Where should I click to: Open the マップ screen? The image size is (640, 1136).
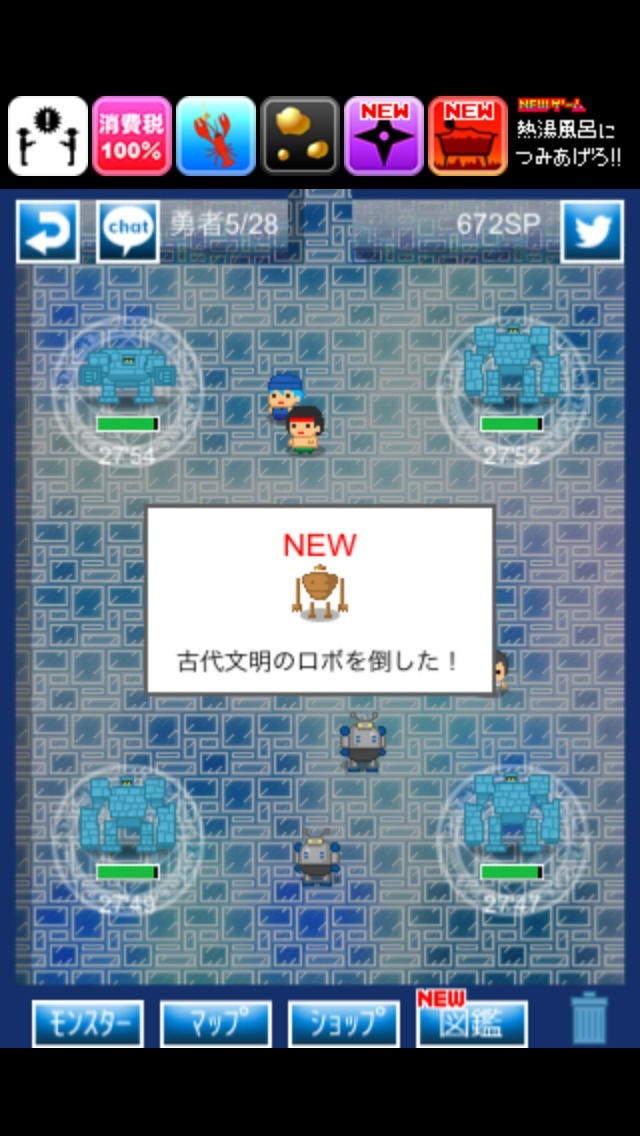215,1024
